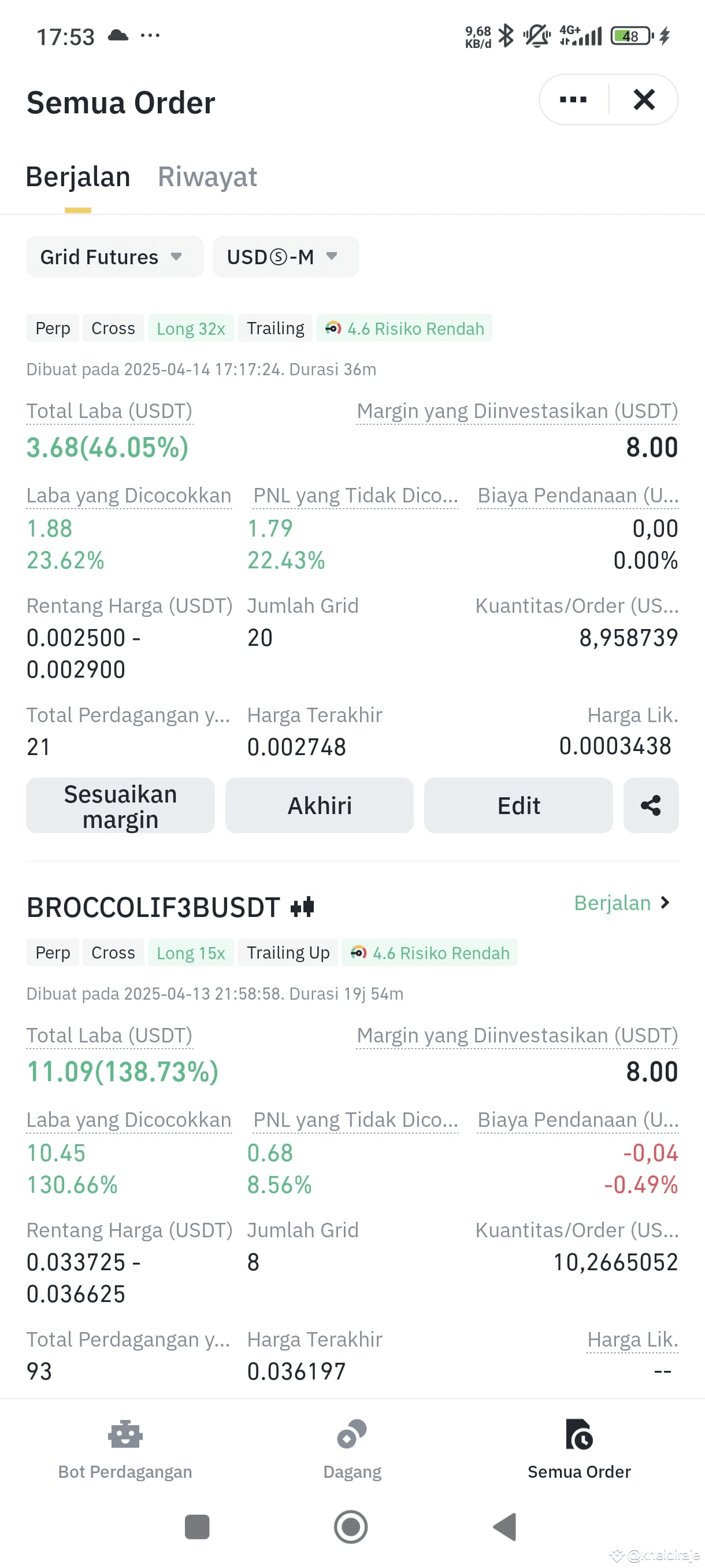
Task: Open Berjalan details for BROCCOLIF3BUSDT
Action: (x=622, y=903)
